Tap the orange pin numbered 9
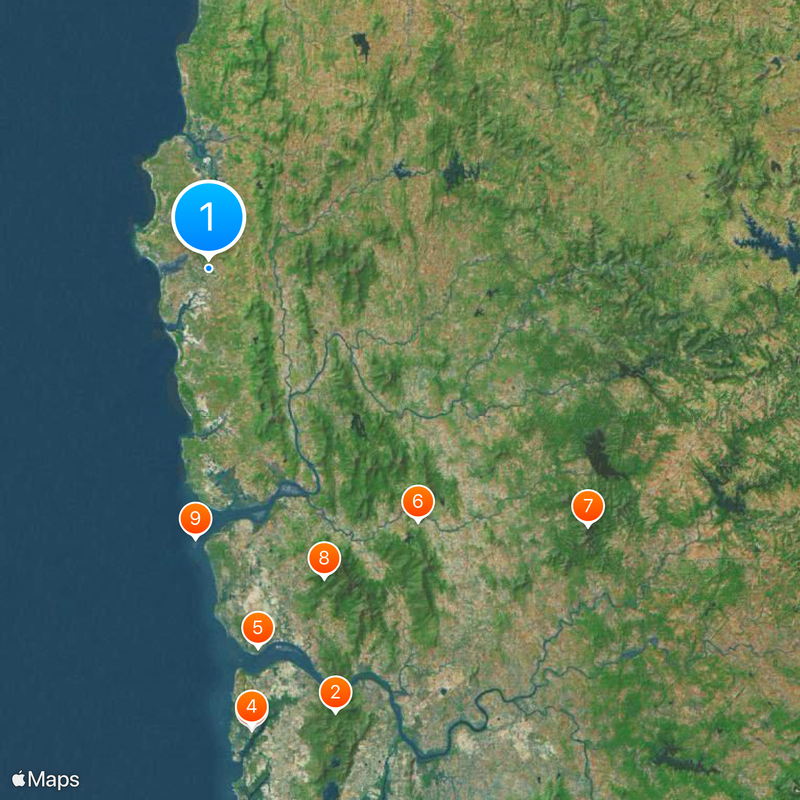This screenshot has width=800, height=800. point(196,519)
